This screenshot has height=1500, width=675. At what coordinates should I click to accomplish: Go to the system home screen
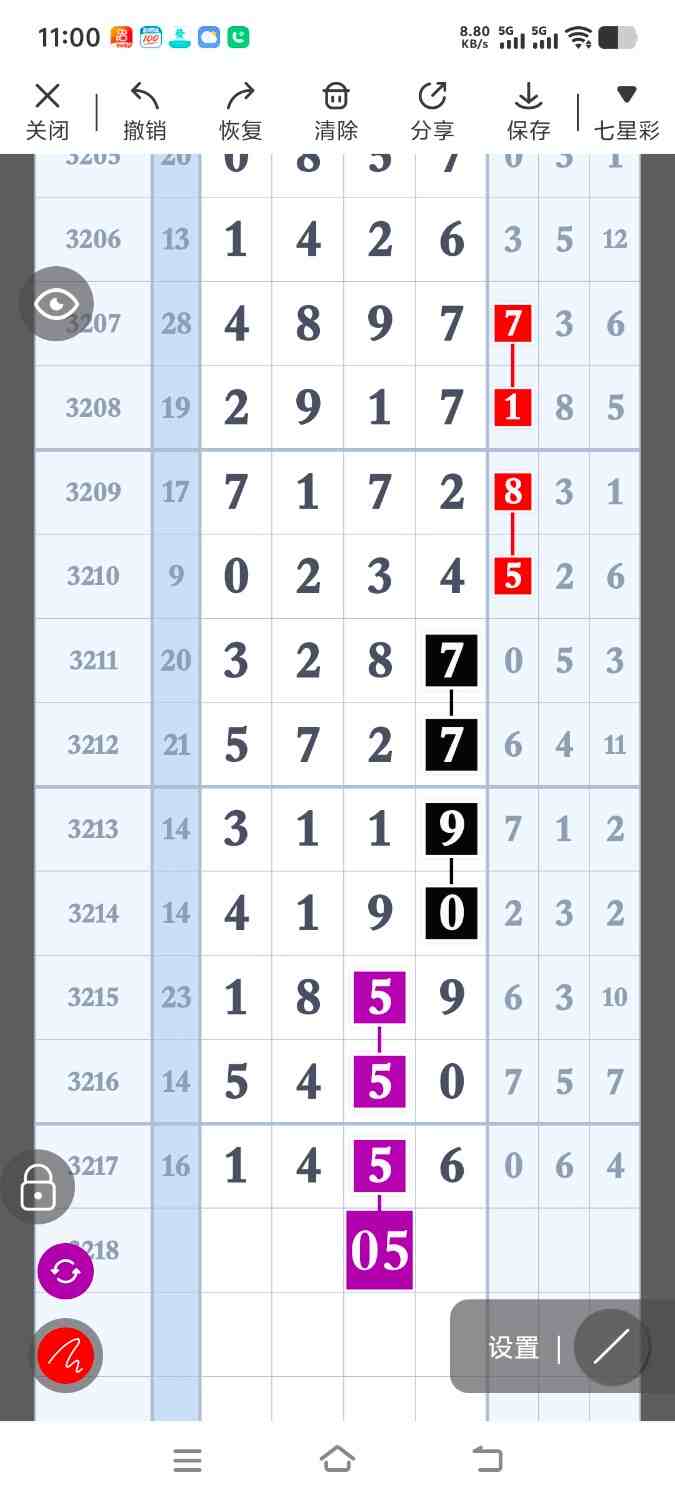point(337,1460)
